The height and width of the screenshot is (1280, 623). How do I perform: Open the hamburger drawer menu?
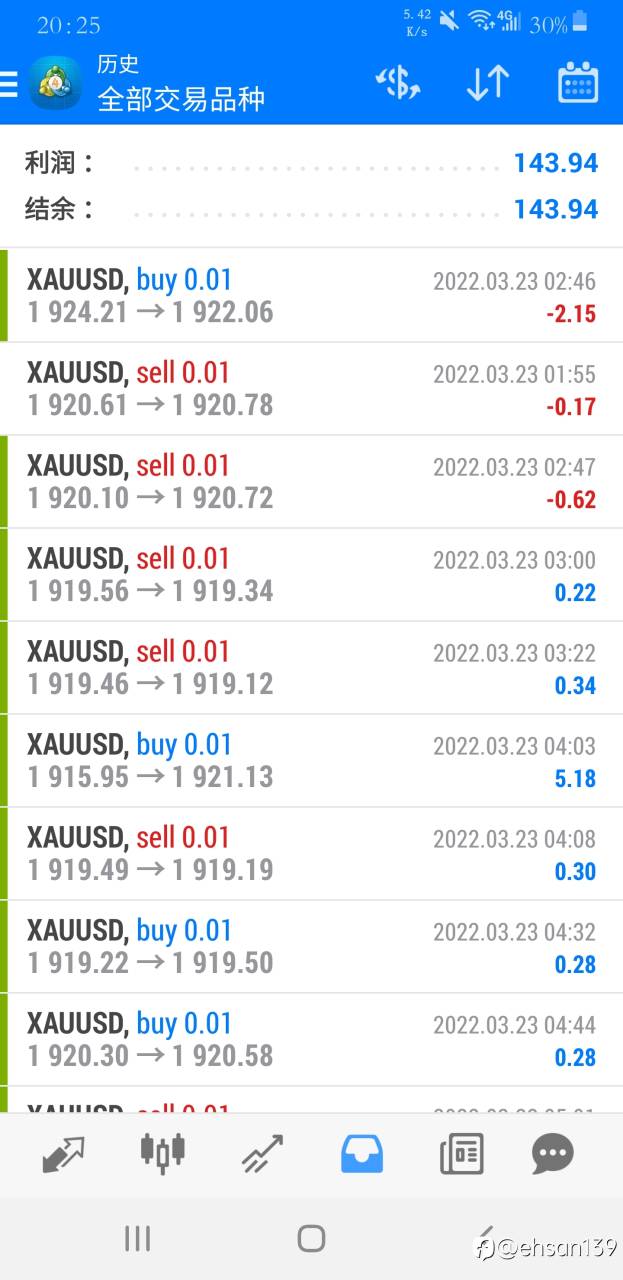(x=10, y=84)
